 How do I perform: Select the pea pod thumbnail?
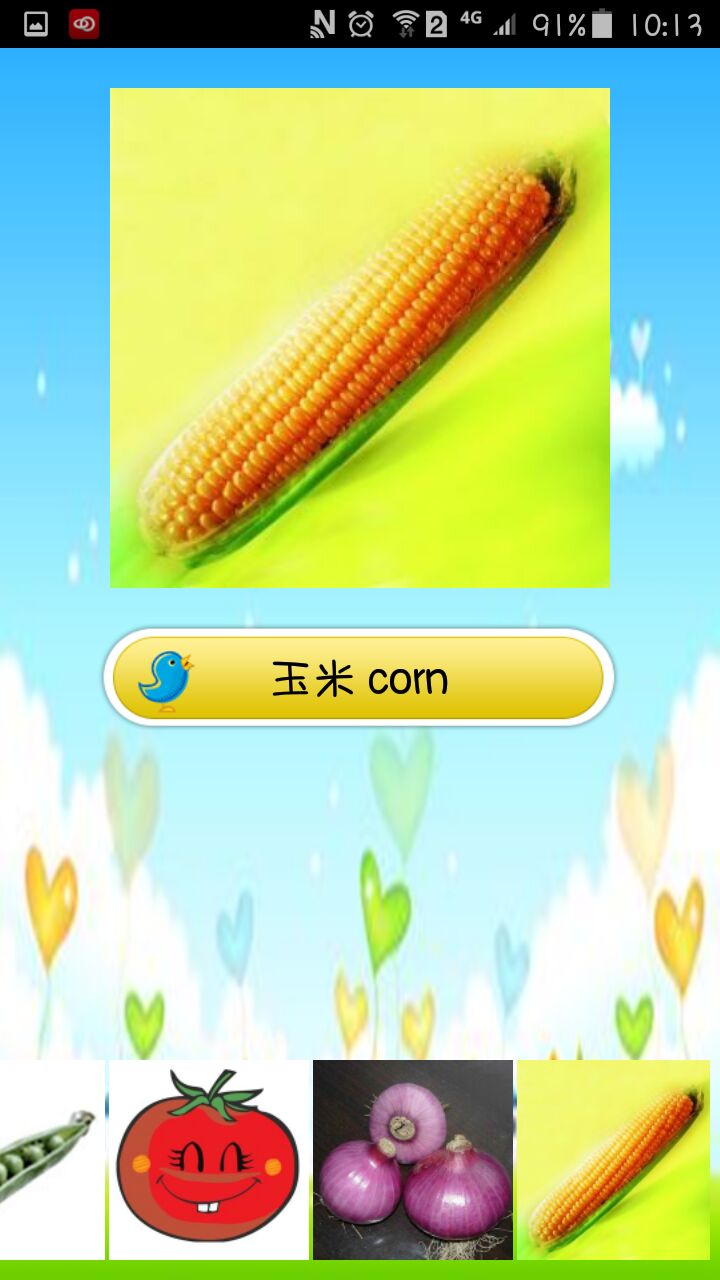click(x=50, y=1160)
